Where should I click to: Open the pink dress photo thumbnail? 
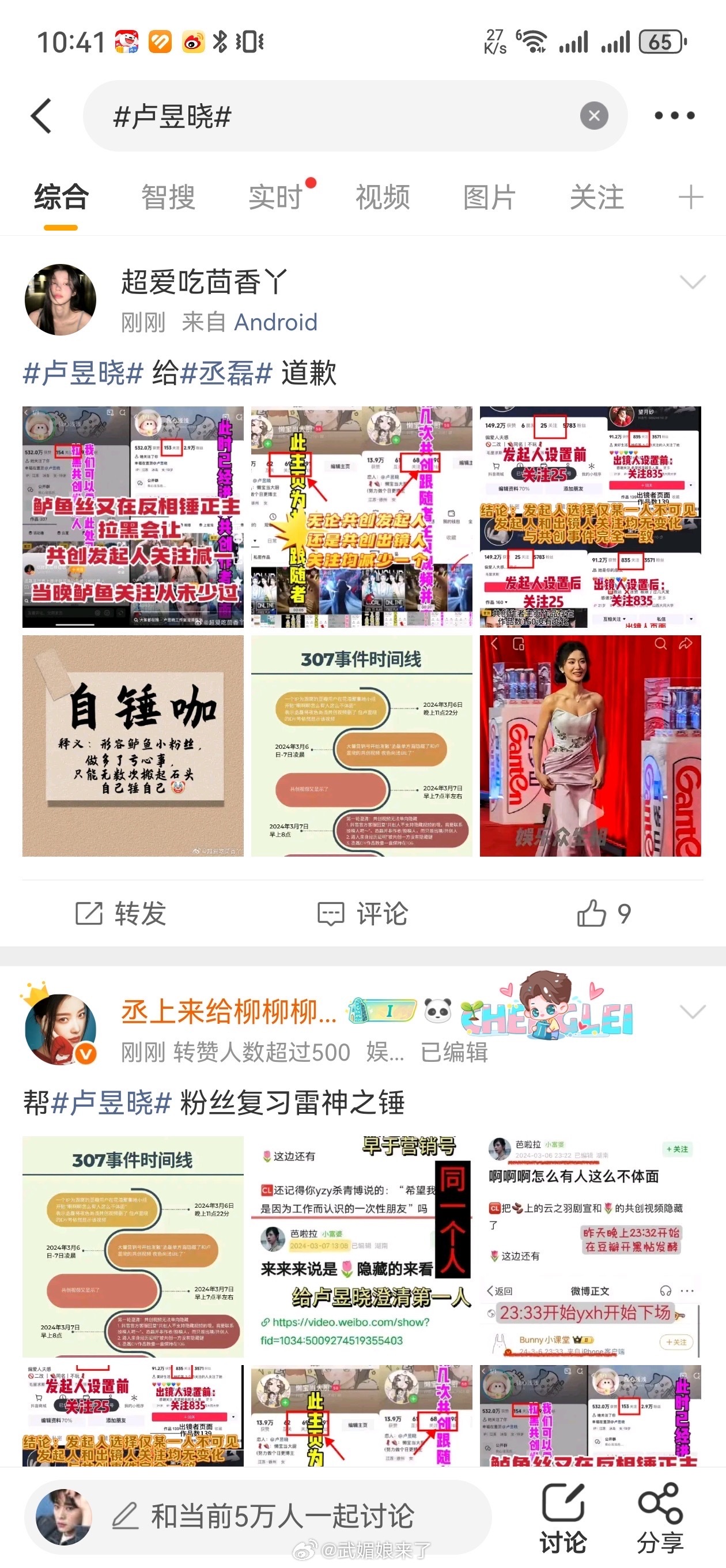[588, 744]
